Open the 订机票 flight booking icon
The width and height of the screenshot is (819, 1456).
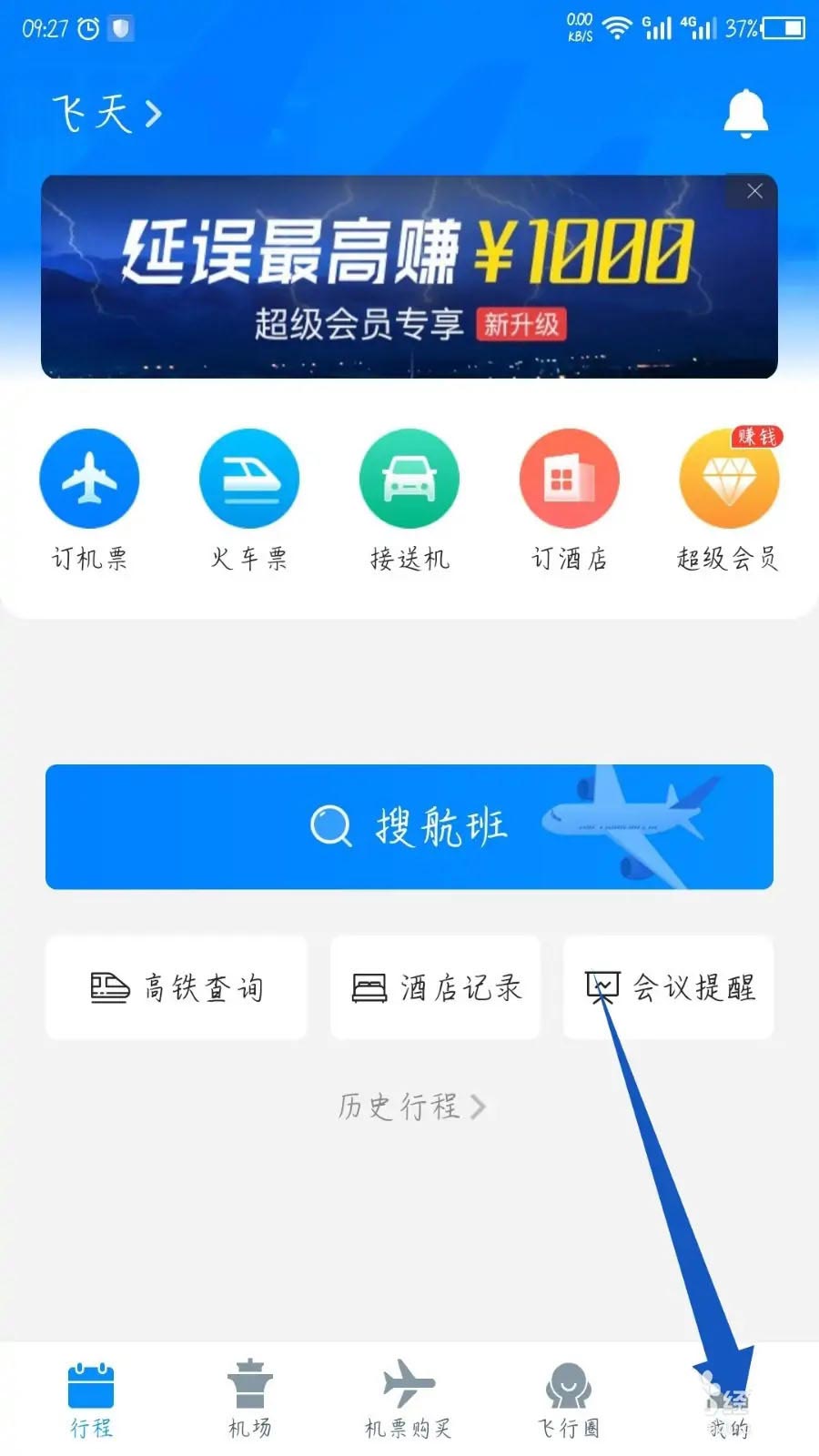tap(88, 478)
